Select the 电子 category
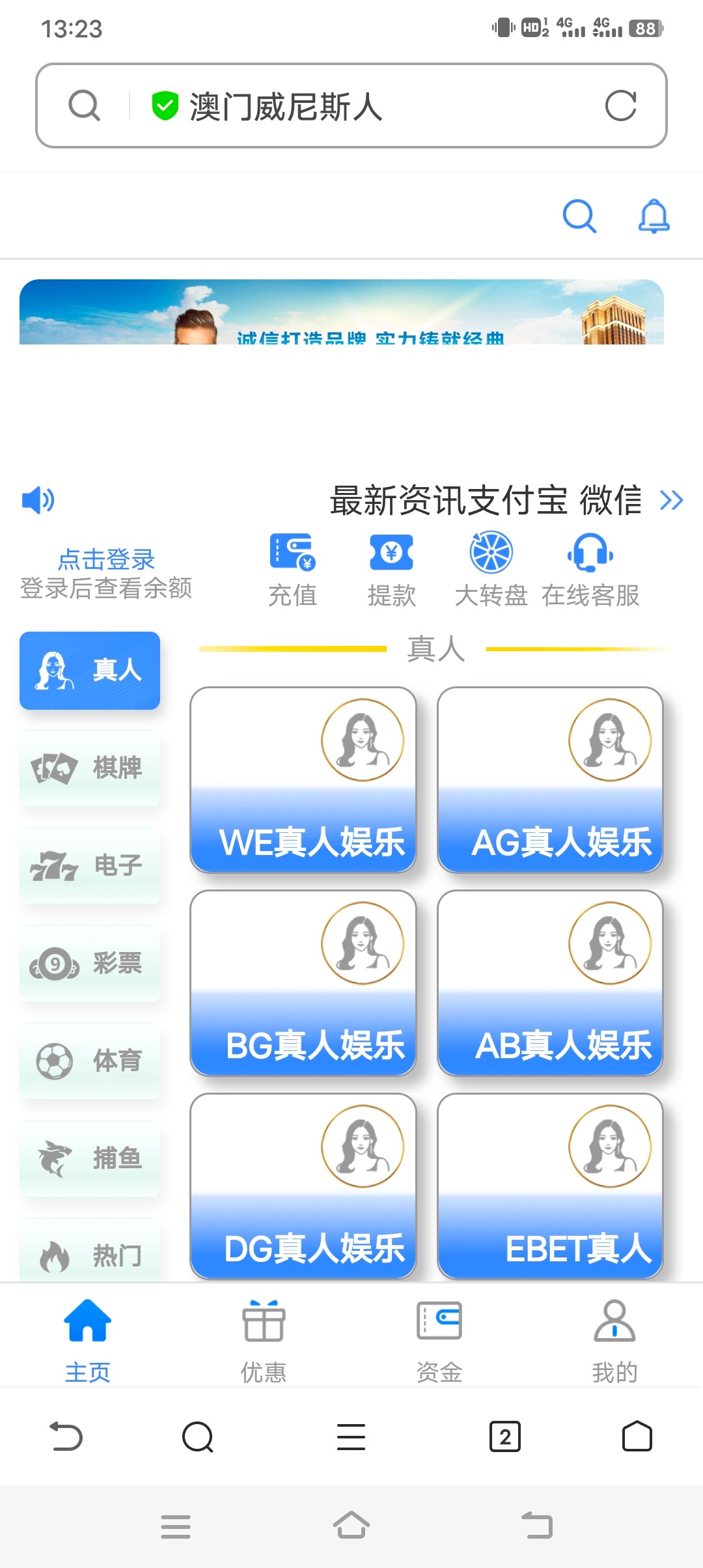Image resolution: width=703 pixels, height=1568 pixels. coord(90,865)
